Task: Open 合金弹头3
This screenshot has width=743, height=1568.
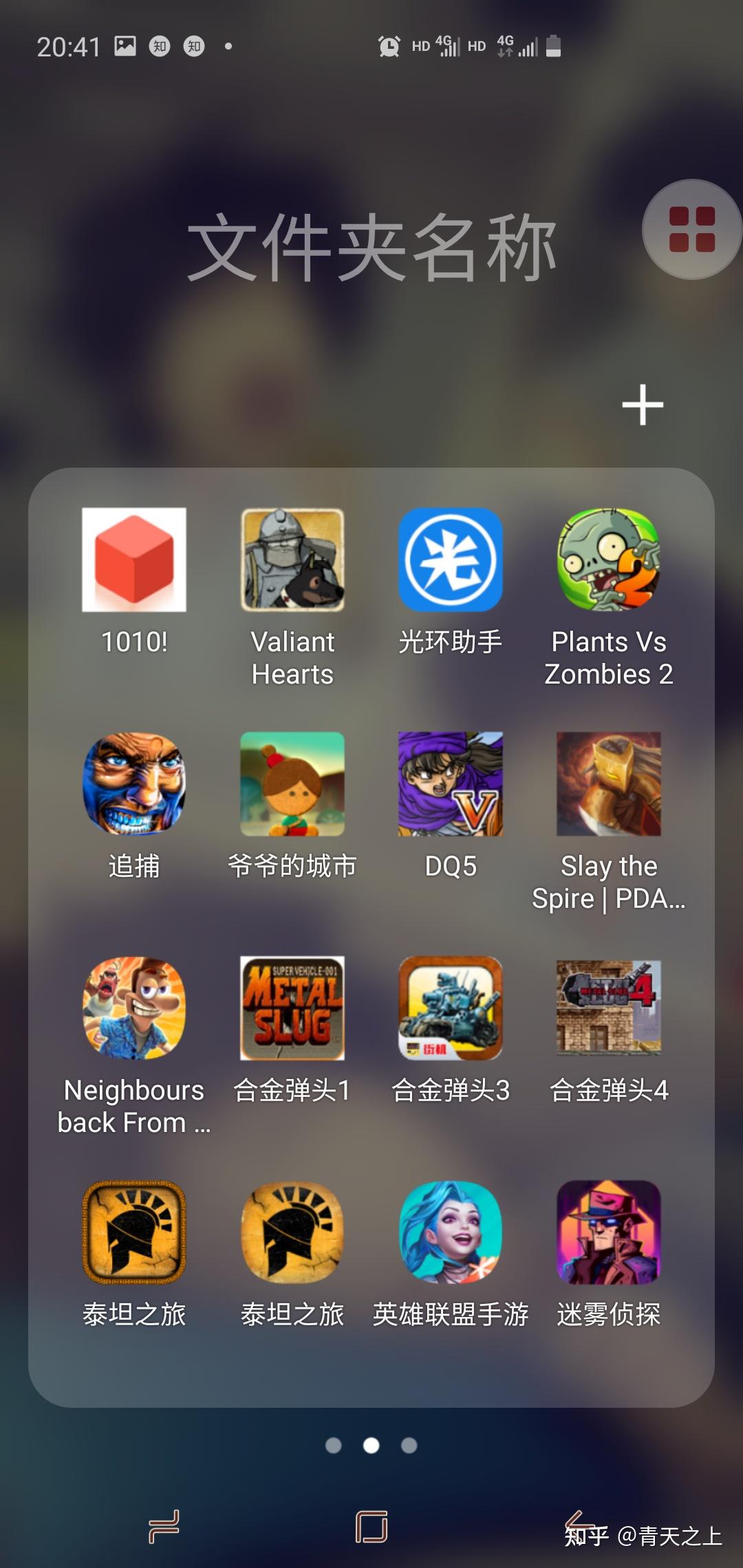Action: 451,1008
